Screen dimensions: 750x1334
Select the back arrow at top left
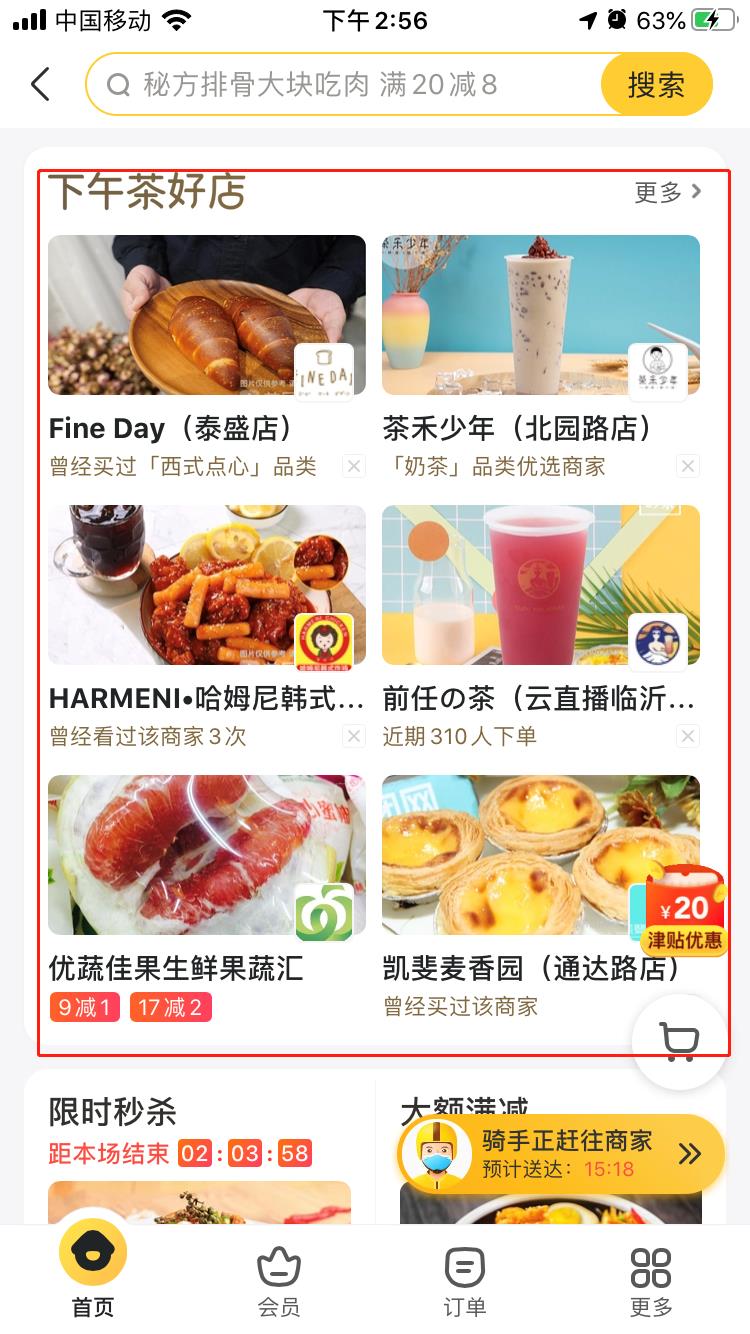tap(40, 84)
